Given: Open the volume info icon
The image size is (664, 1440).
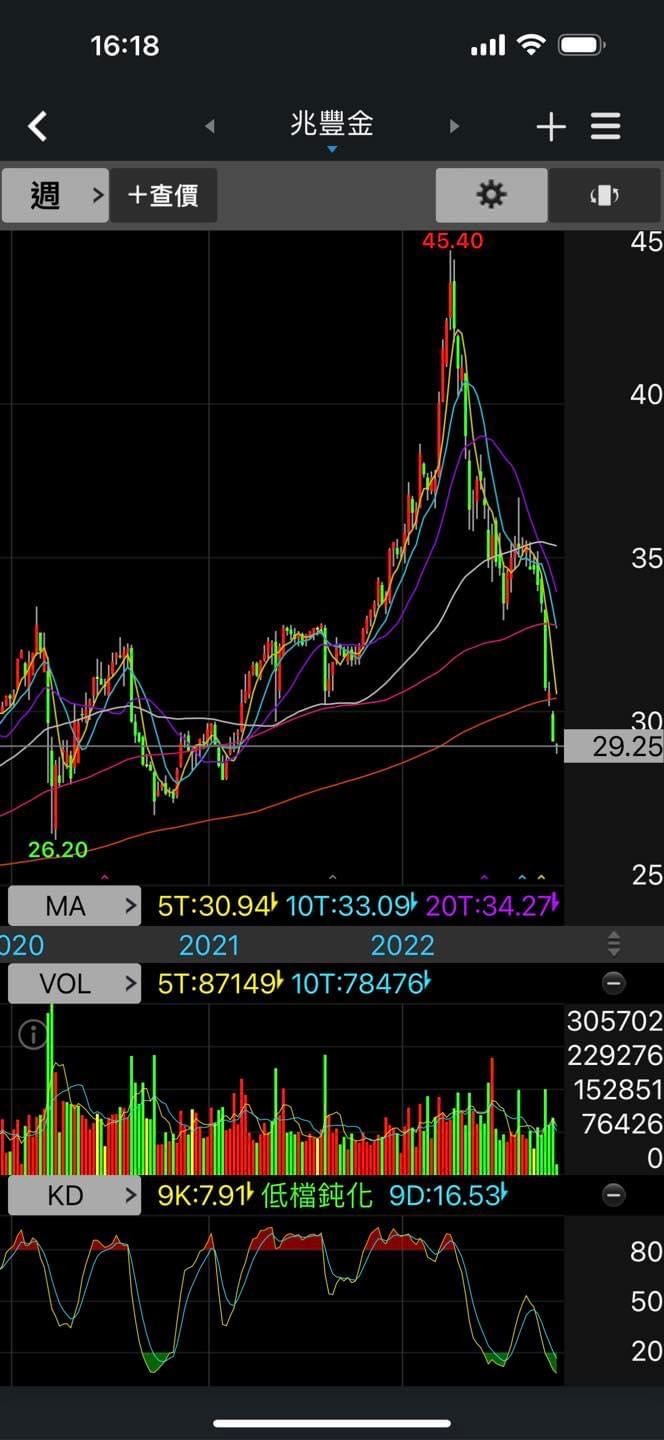Looking at the screenshot, I should click(x=32, y=1034).
